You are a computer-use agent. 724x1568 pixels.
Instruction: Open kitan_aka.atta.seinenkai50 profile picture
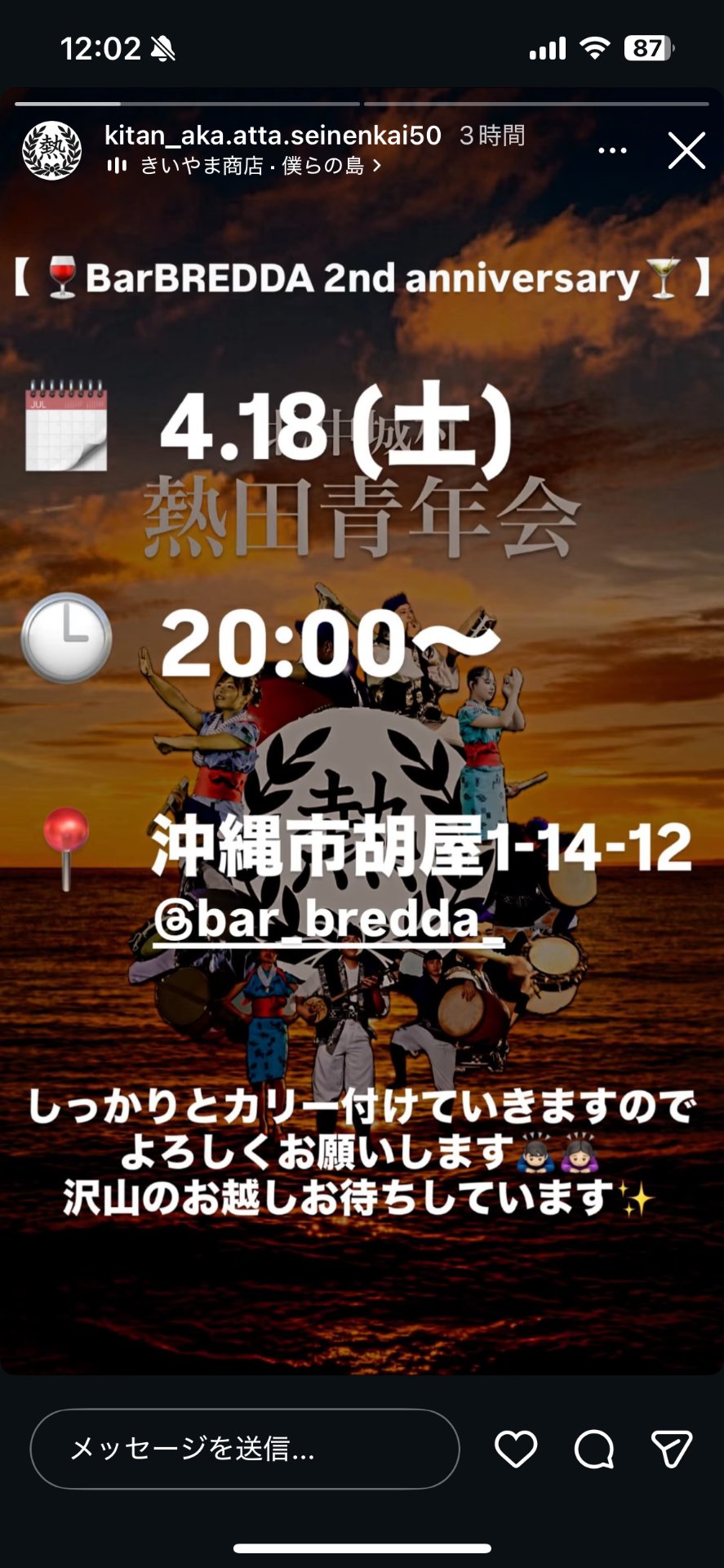click(x=51, y=150)
